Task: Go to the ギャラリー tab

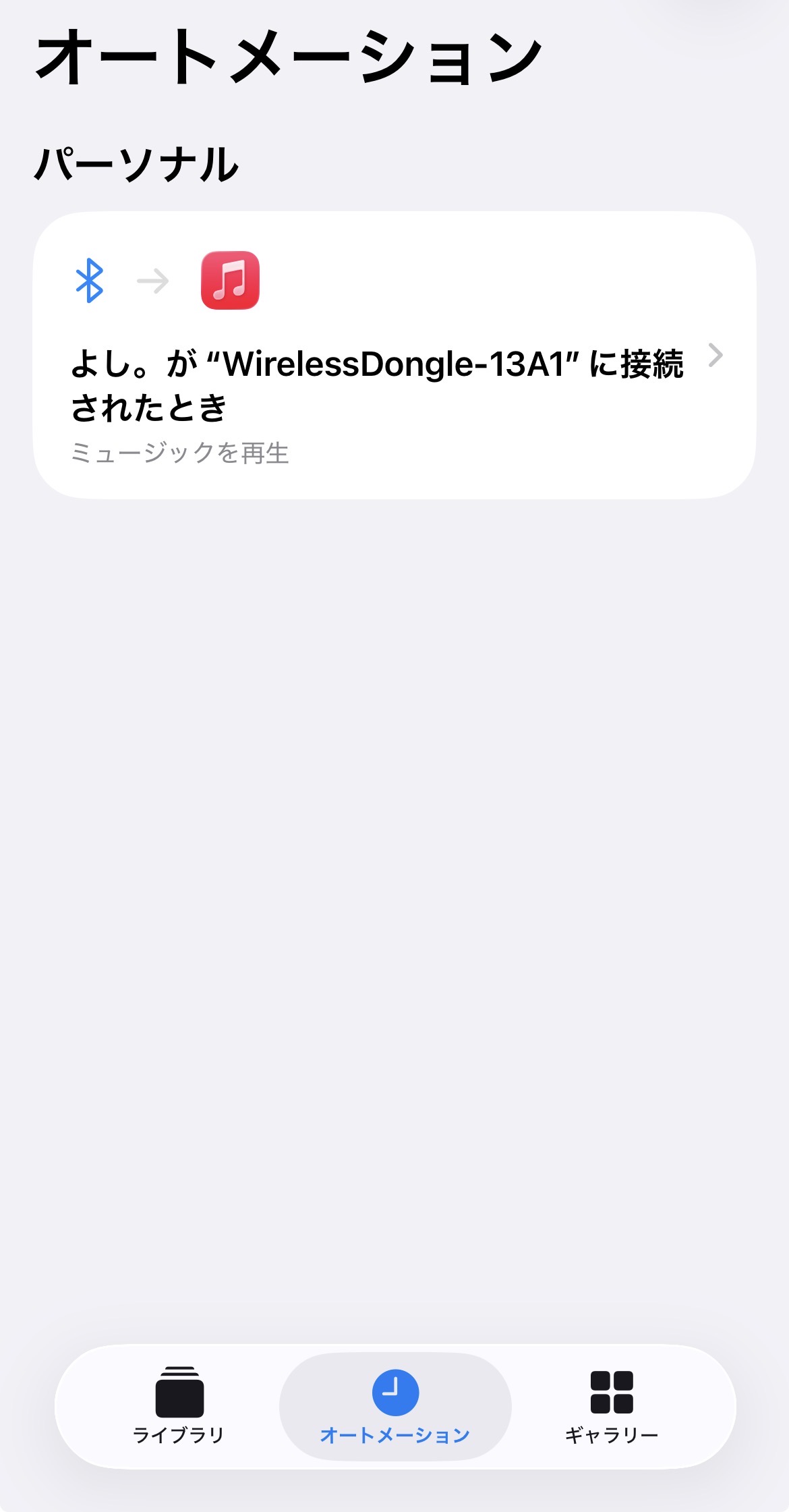Action: tap(612, 1406)
